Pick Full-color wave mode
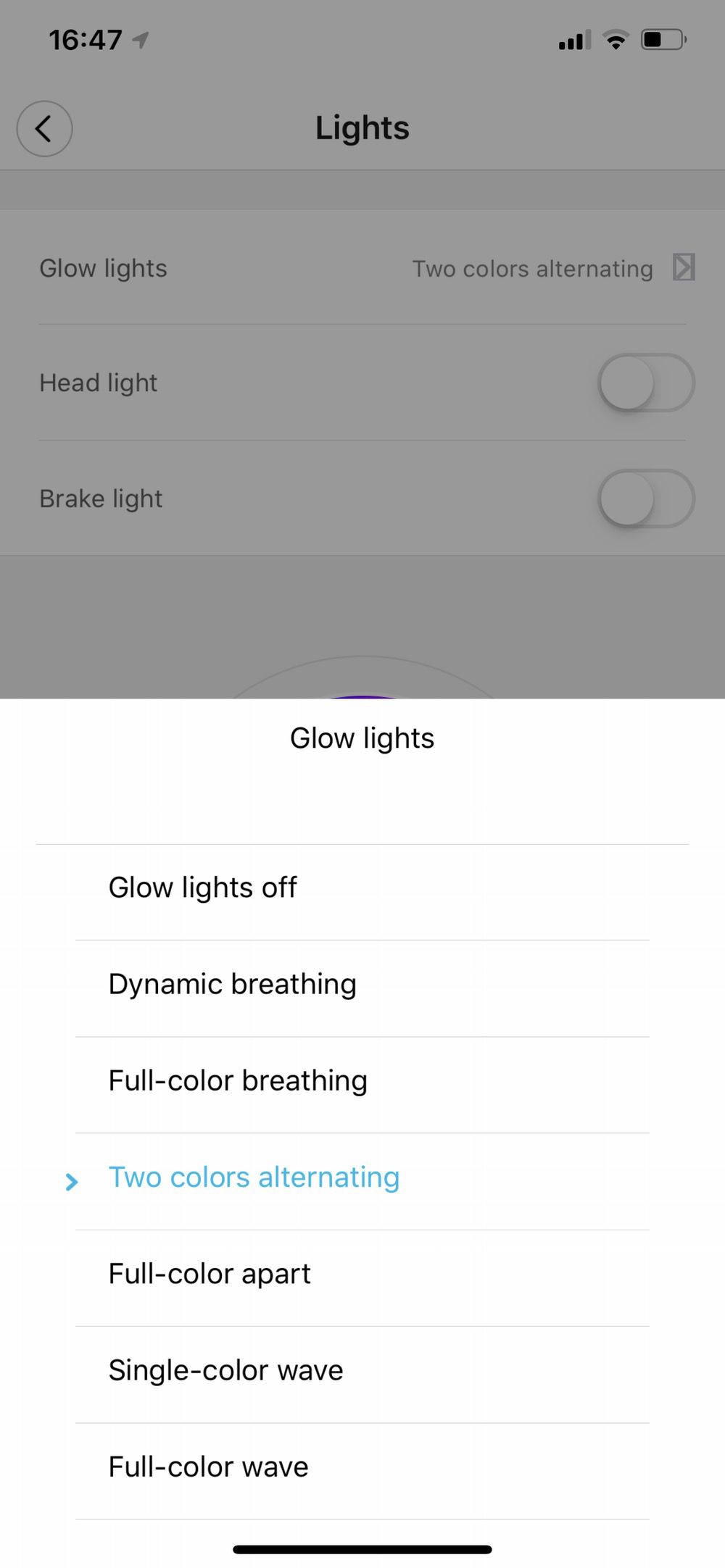725x1568 pixels. point(208,1467)
